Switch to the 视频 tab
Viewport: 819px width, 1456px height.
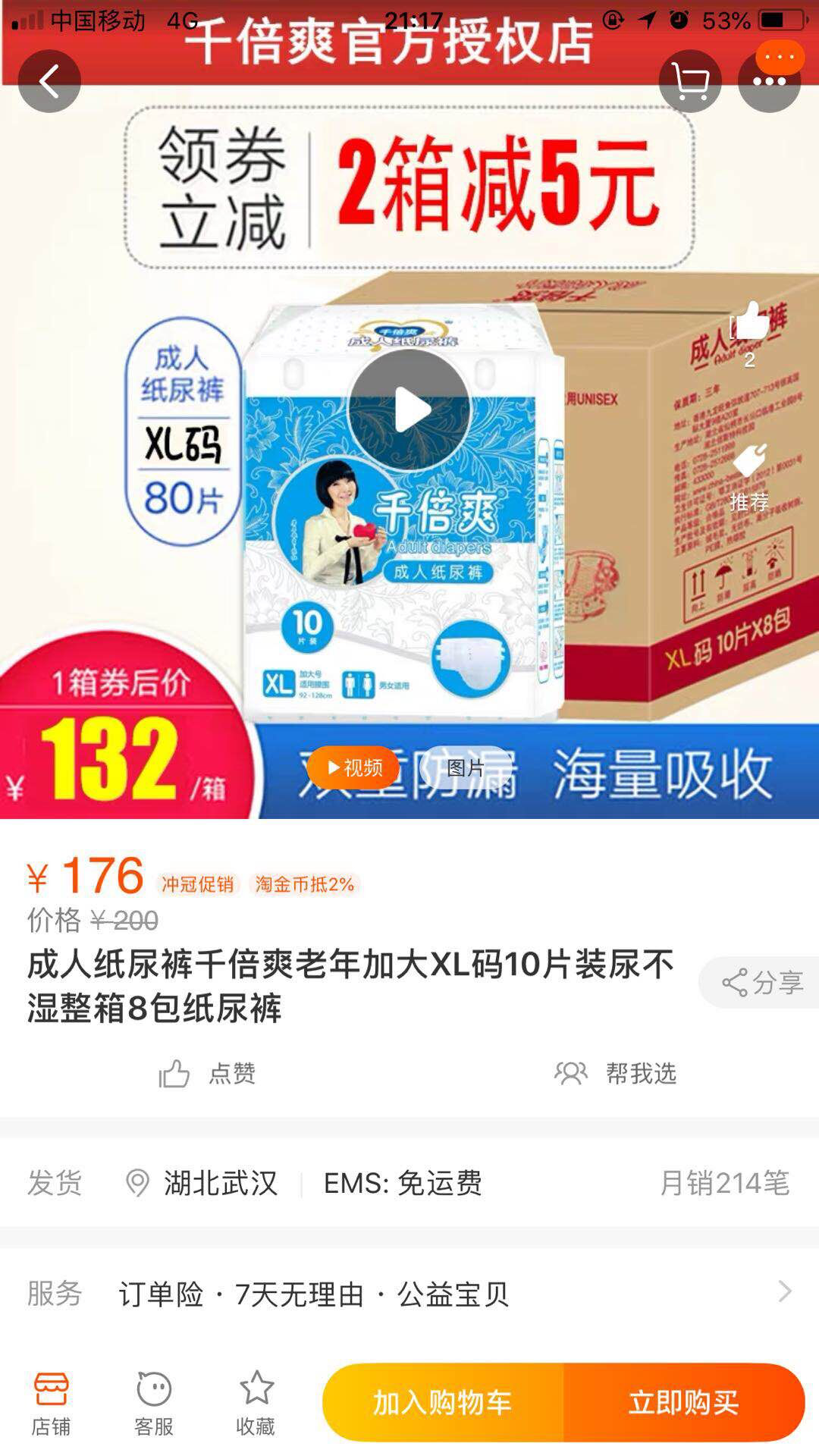353,767
